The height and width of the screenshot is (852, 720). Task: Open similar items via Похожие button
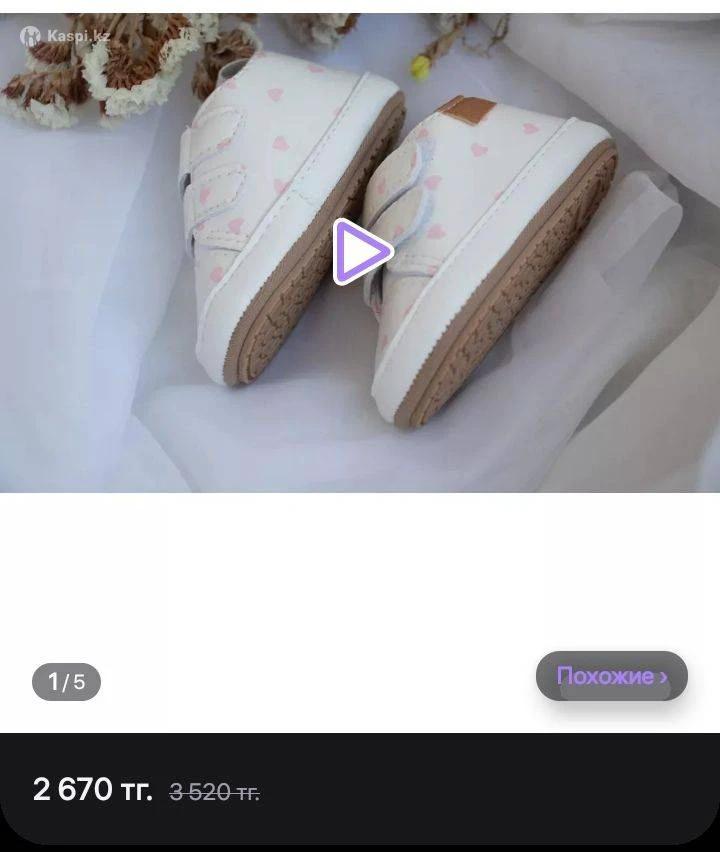(x=611, y=677)
